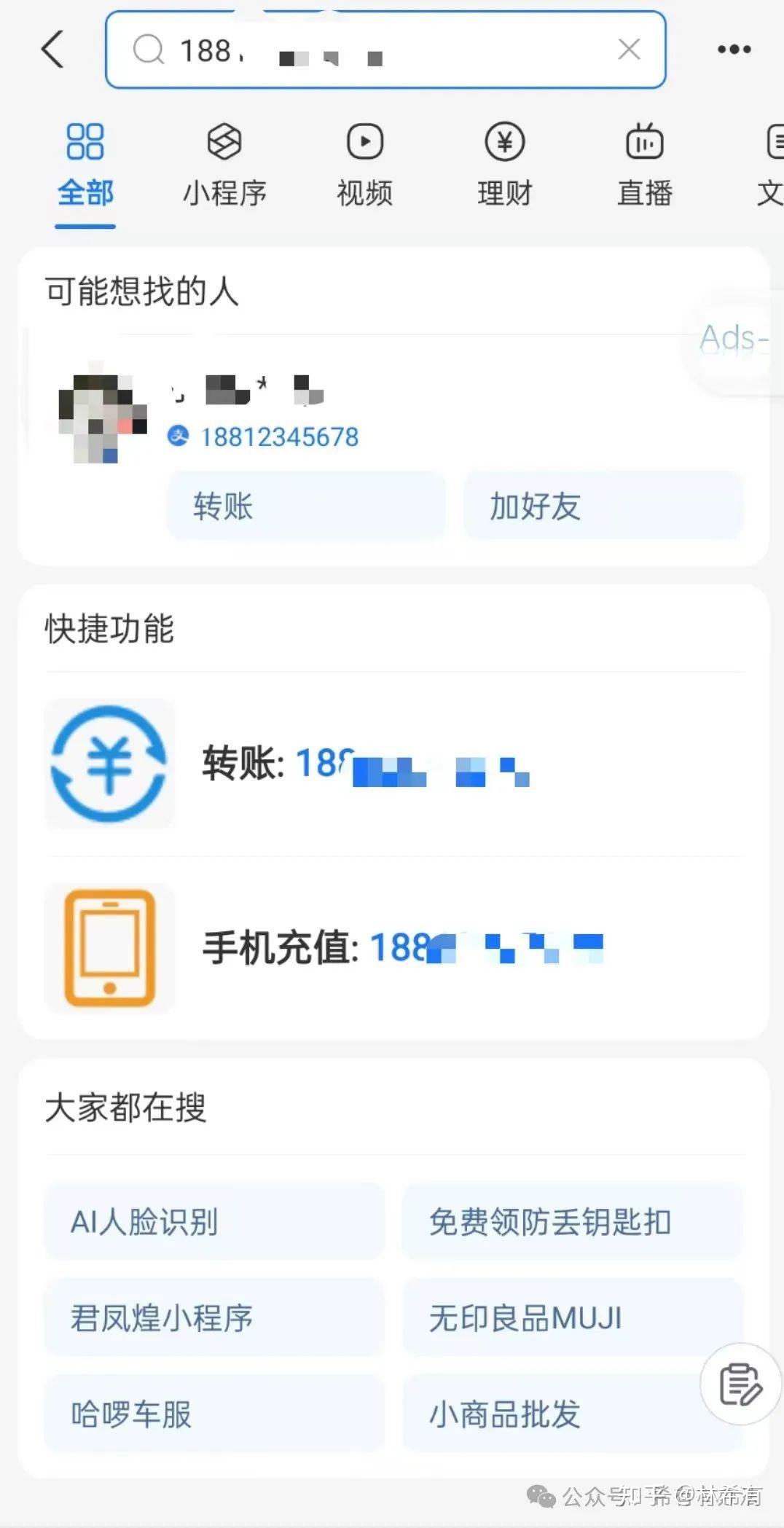Screen dimensions: 784x1528
Task: Search for AI人脸识别
Action: (x=214, y=1222)
